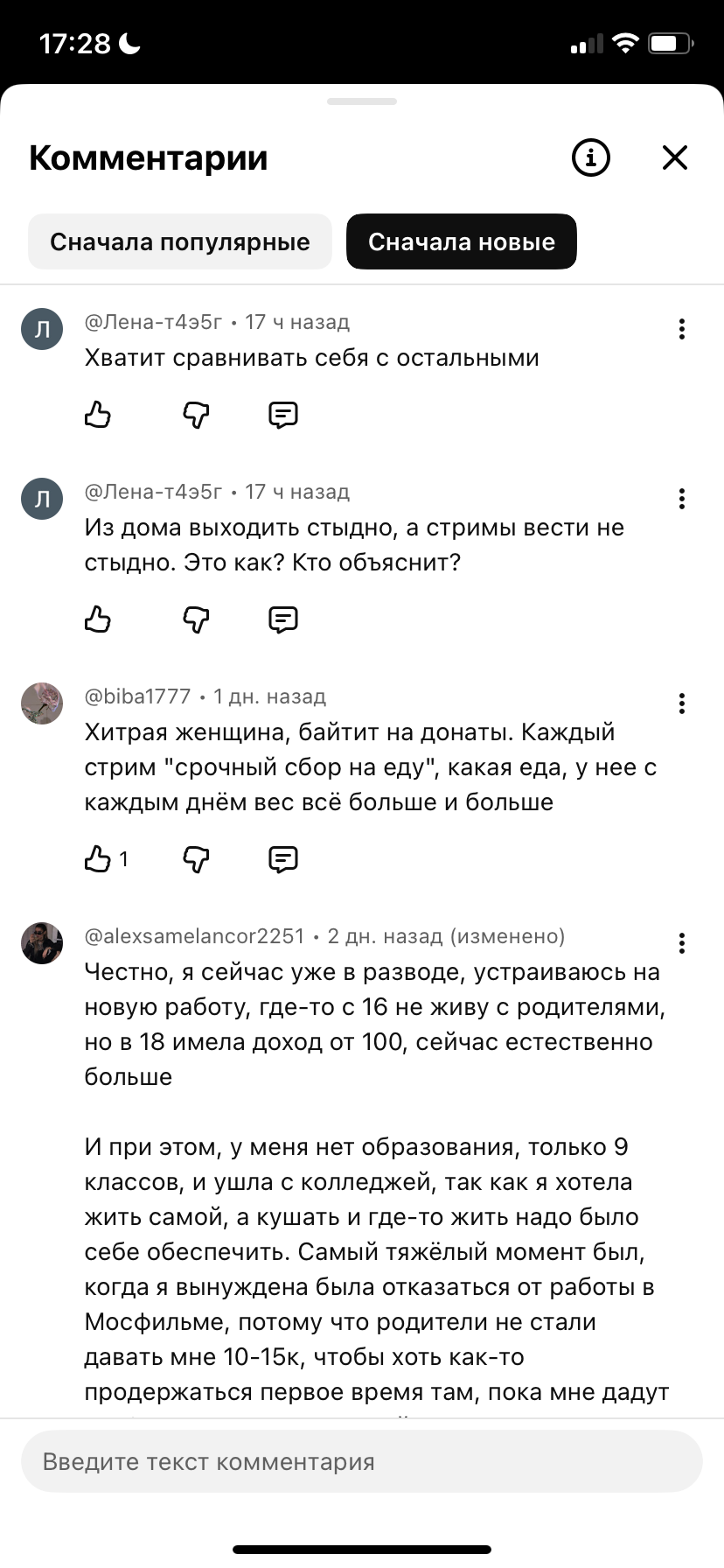Open the profile avatar of @biba1777
Viewport: 724px width, 1568px height.
pos(42,703)
